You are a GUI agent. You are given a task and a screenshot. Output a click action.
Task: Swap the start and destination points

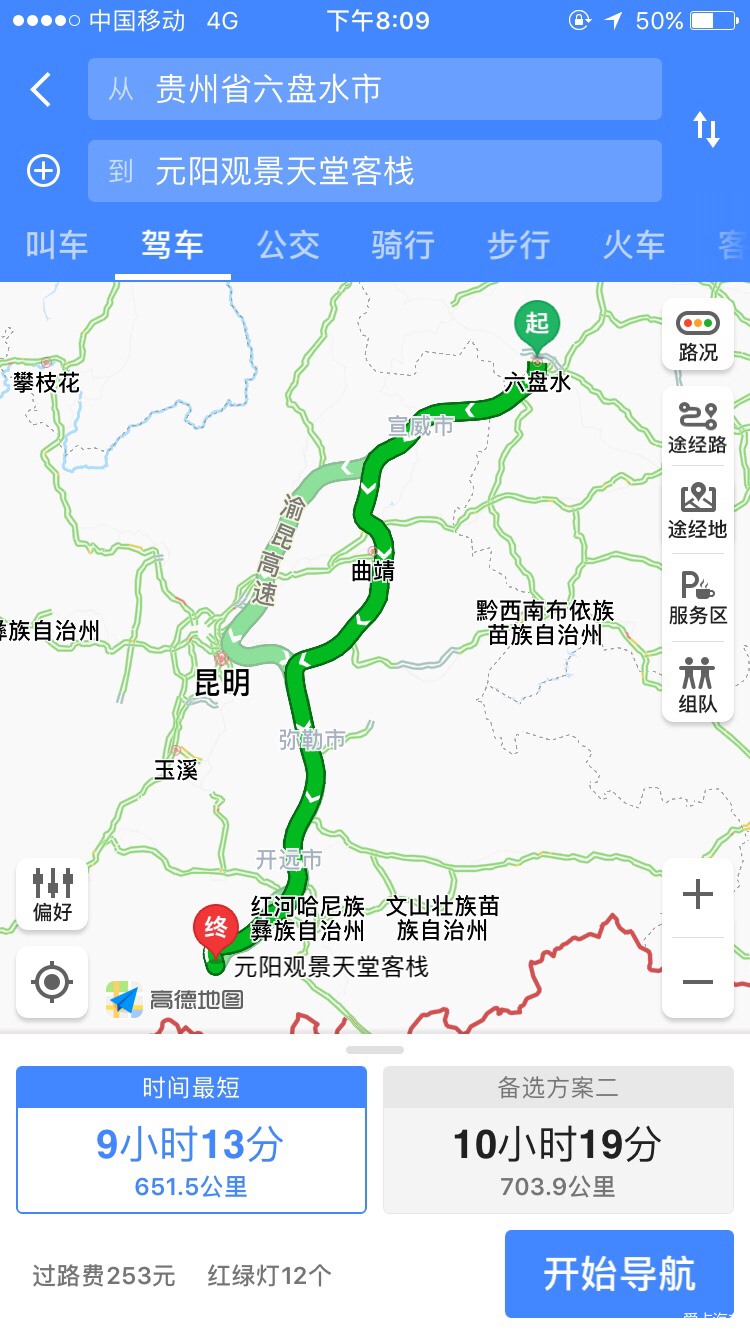click(706, 130)
